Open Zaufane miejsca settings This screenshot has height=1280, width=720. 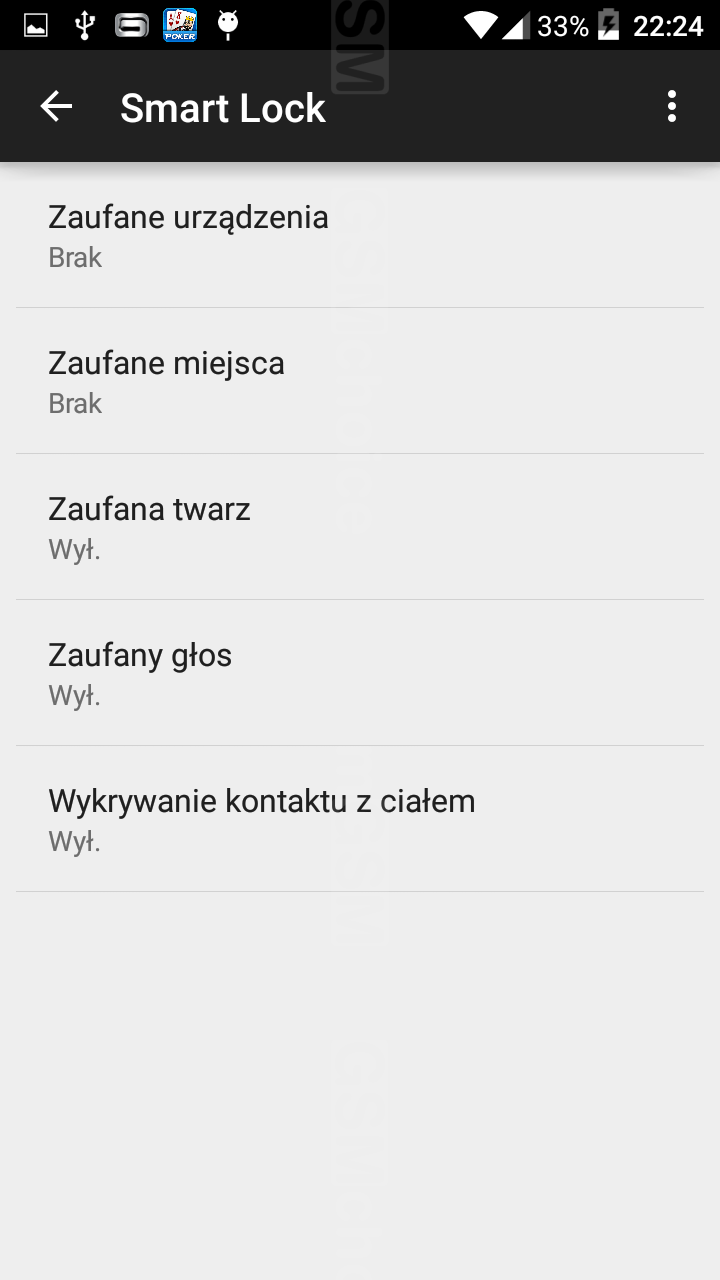coord(360,381)
